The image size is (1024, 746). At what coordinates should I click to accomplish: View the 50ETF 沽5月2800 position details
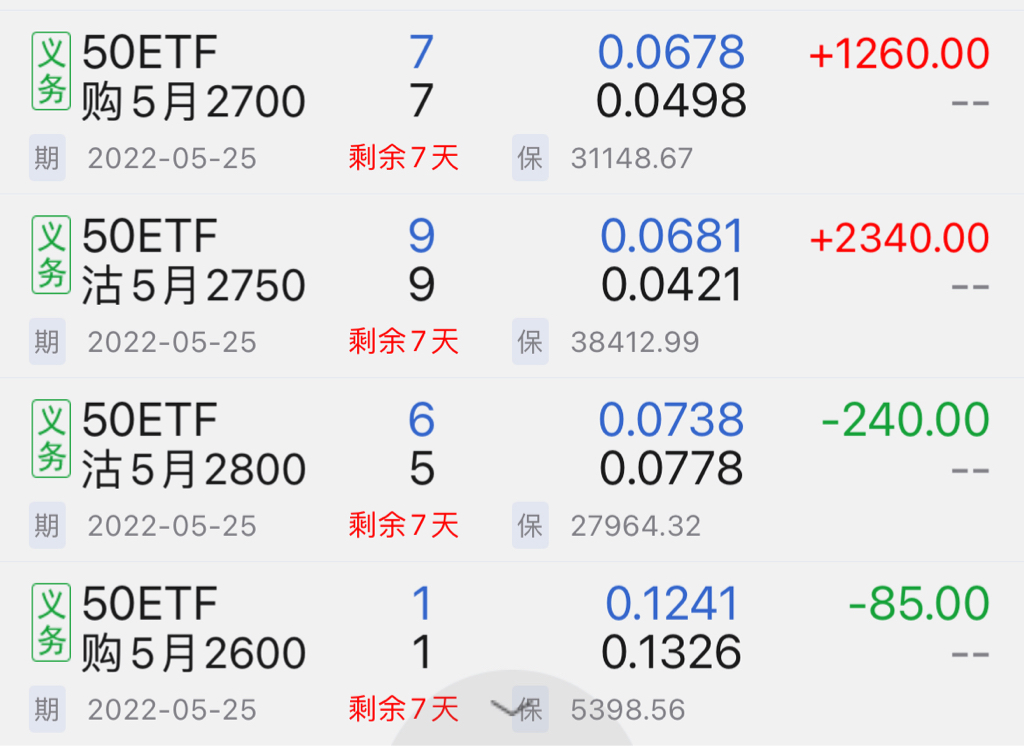194,446
